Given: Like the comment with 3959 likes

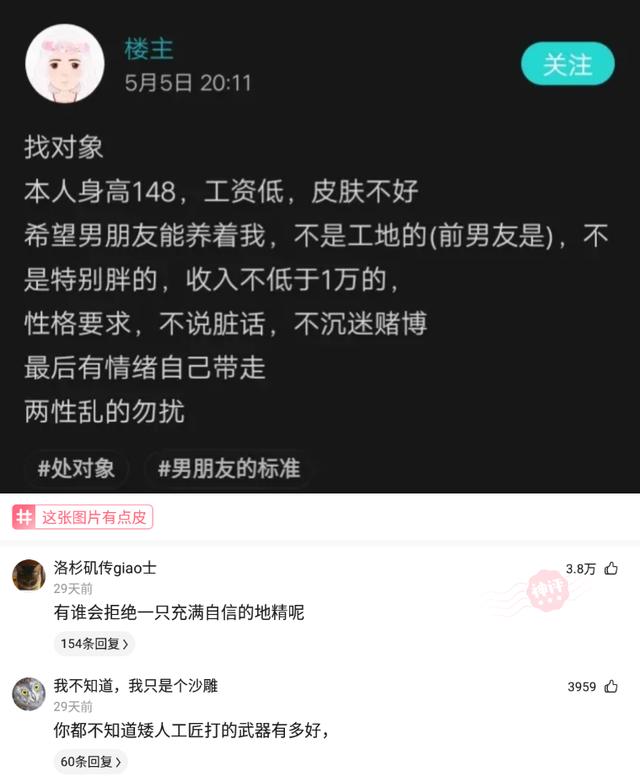Looking at the screenshot, I should tap(611, 687).
